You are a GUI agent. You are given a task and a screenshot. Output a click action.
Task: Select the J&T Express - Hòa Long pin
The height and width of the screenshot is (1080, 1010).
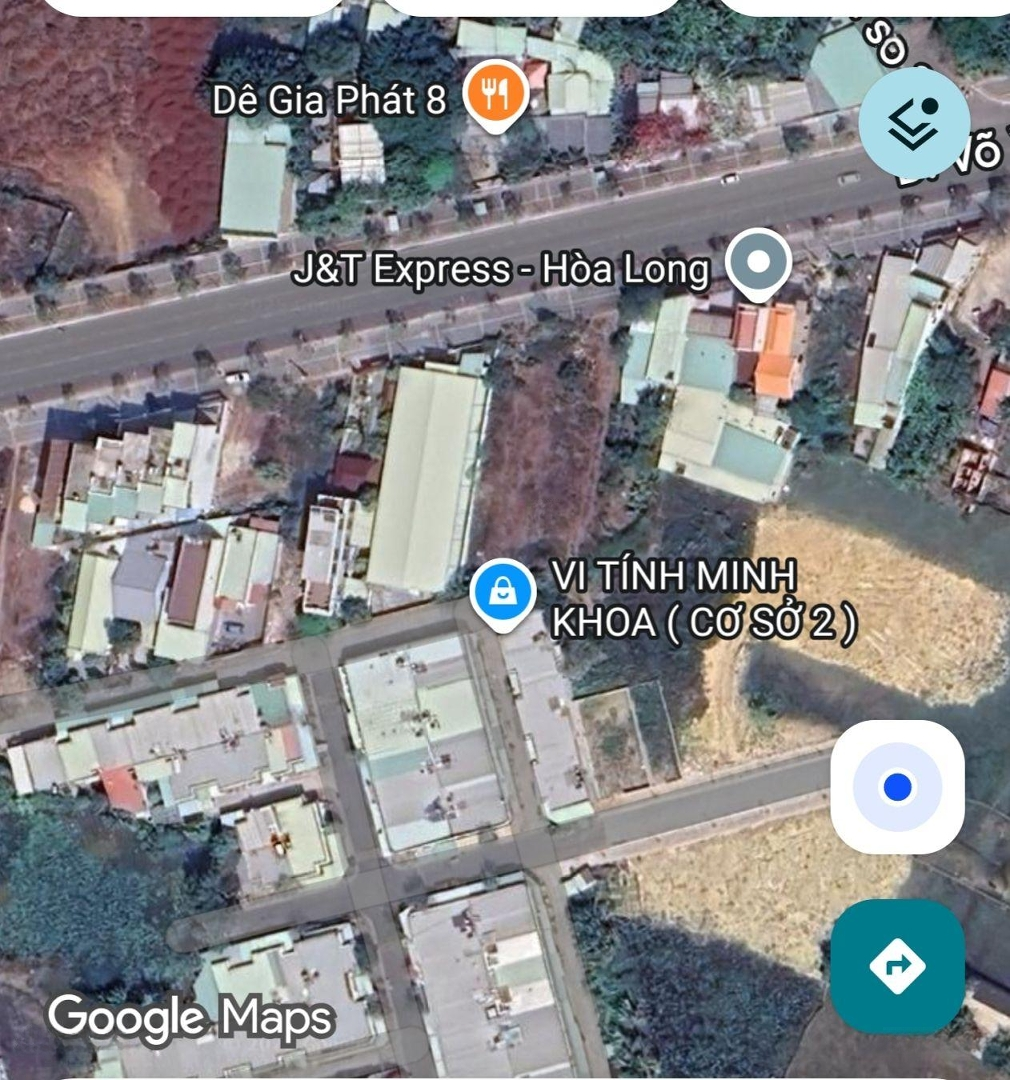click(x=758, y=263)
